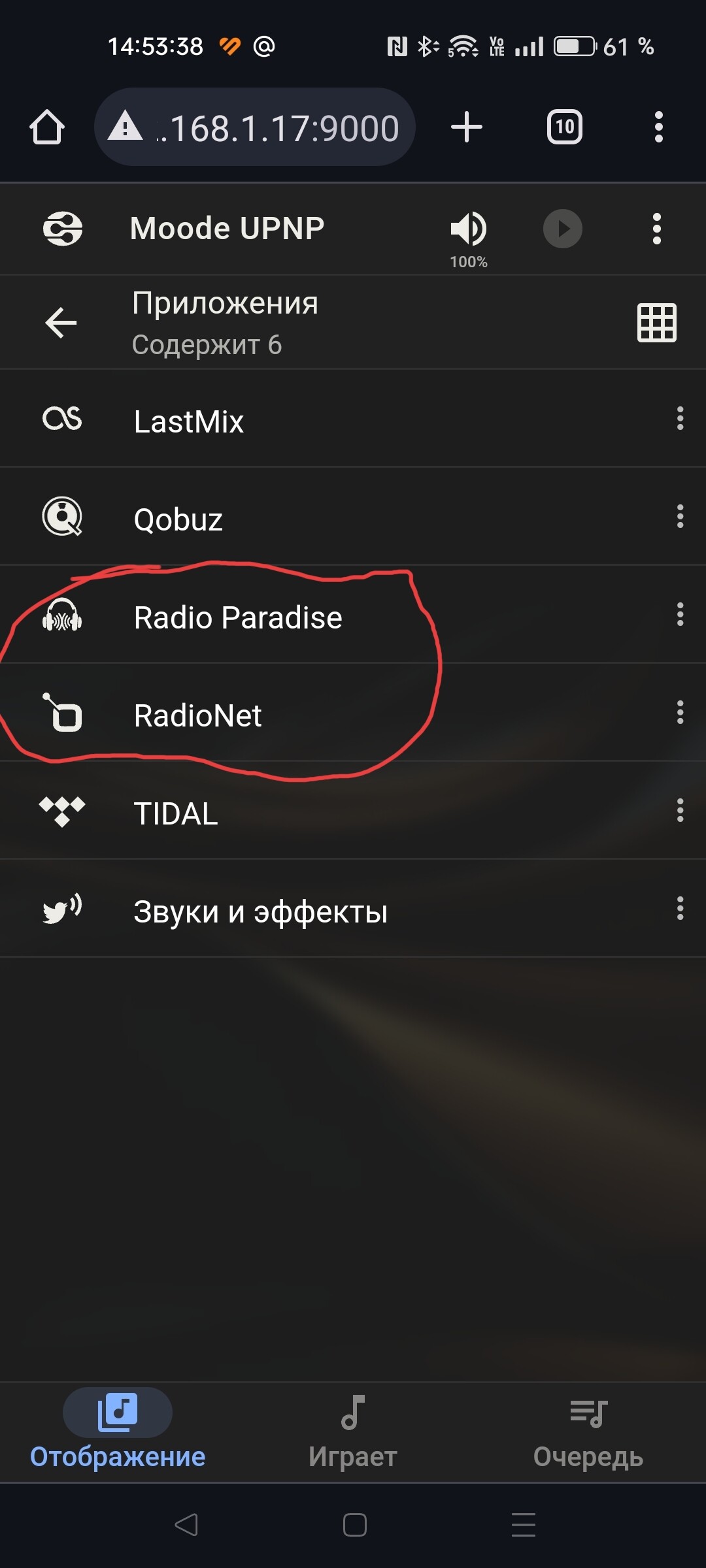
Task: Open the overflow menu beside the play button
Action: (x=657, y=229)
